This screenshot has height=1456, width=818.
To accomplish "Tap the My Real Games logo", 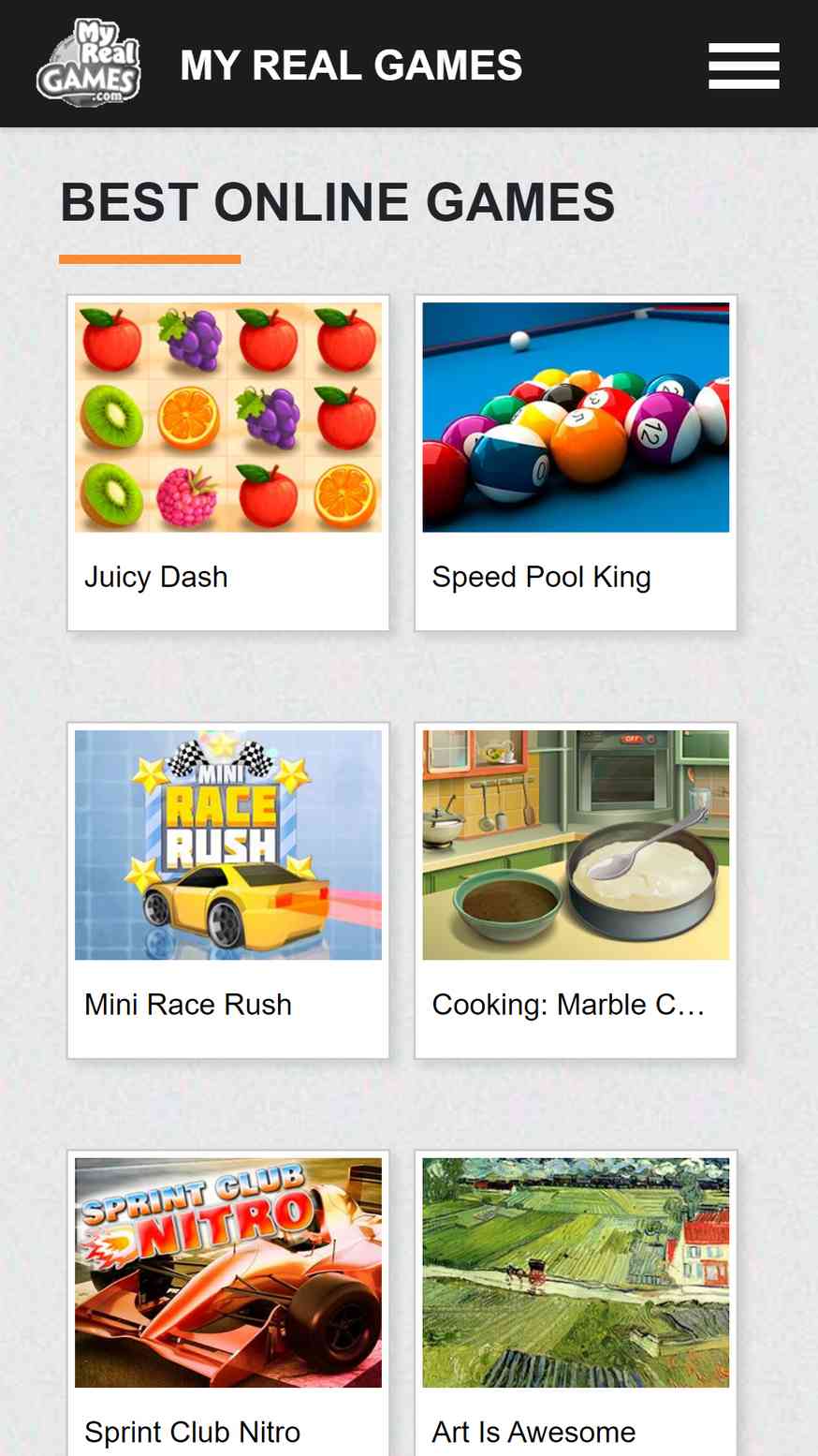I will click(x=89, y=63).
